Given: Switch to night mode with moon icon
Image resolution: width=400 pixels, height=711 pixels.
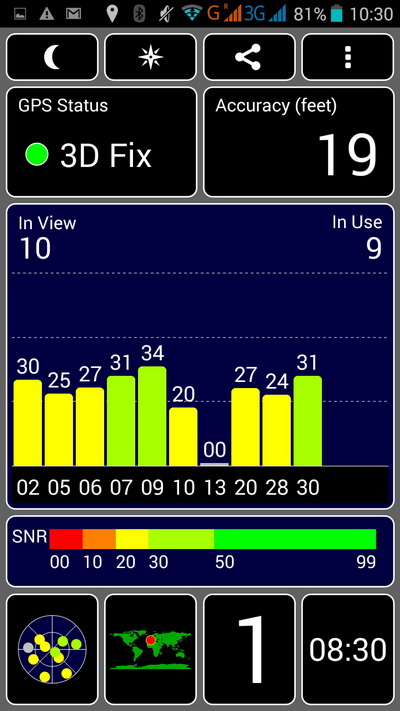Looking at the screenshot, I should click(x=52, y=58).
